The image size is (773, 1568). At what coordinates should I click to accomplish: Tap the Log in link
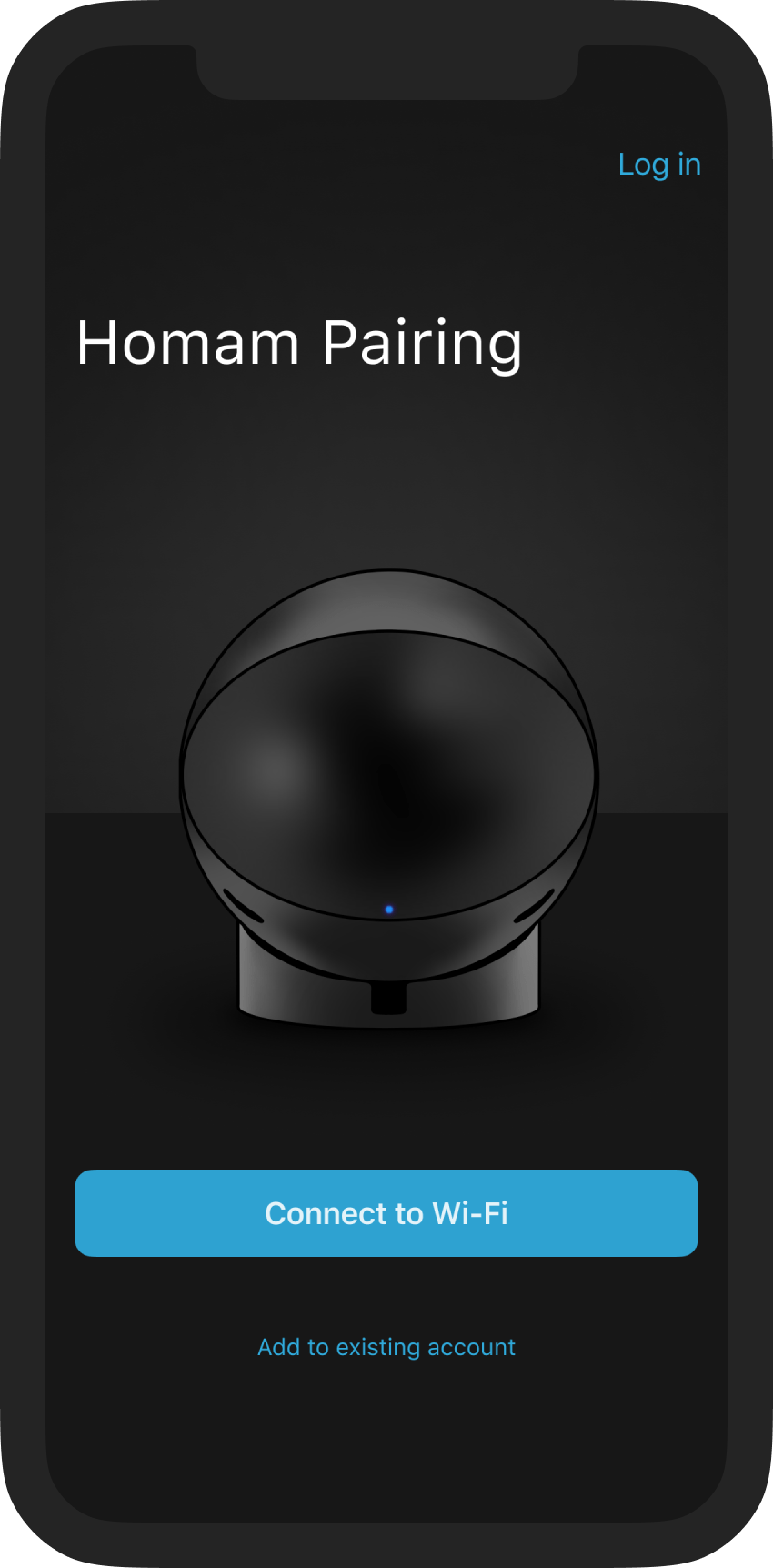[x=658, y=165]
